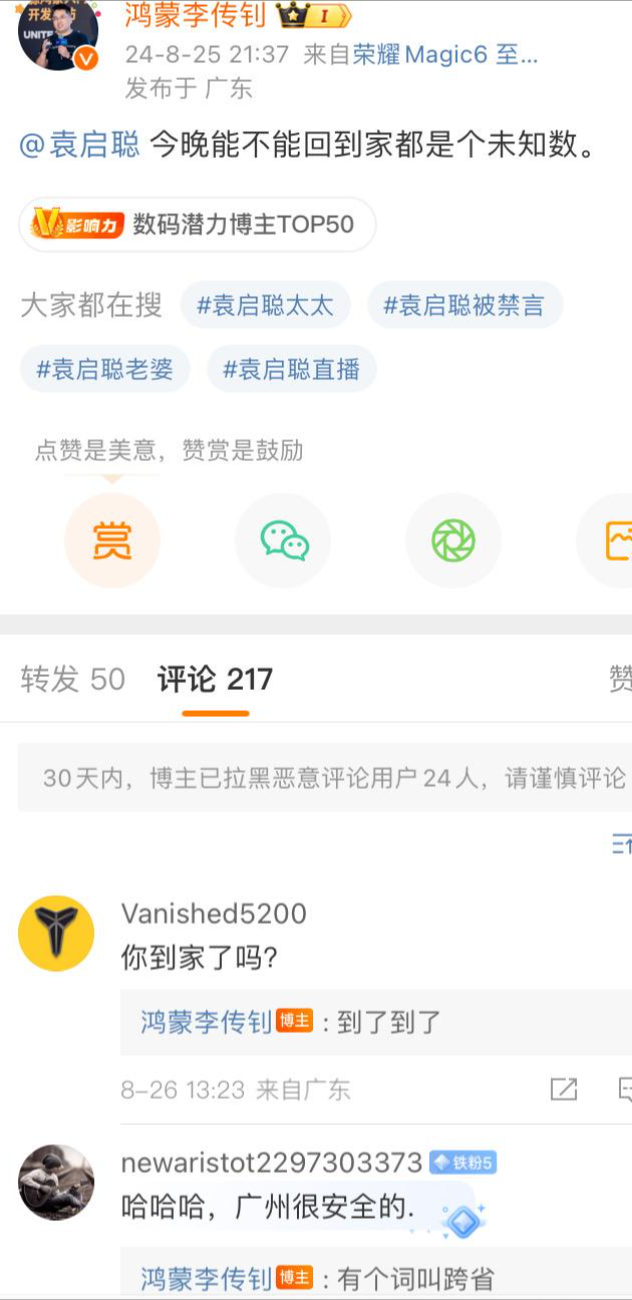632x1300 pixels.
Task: Forward Vanished5200's comment via share icon
Action: (x=564, y=1089)
